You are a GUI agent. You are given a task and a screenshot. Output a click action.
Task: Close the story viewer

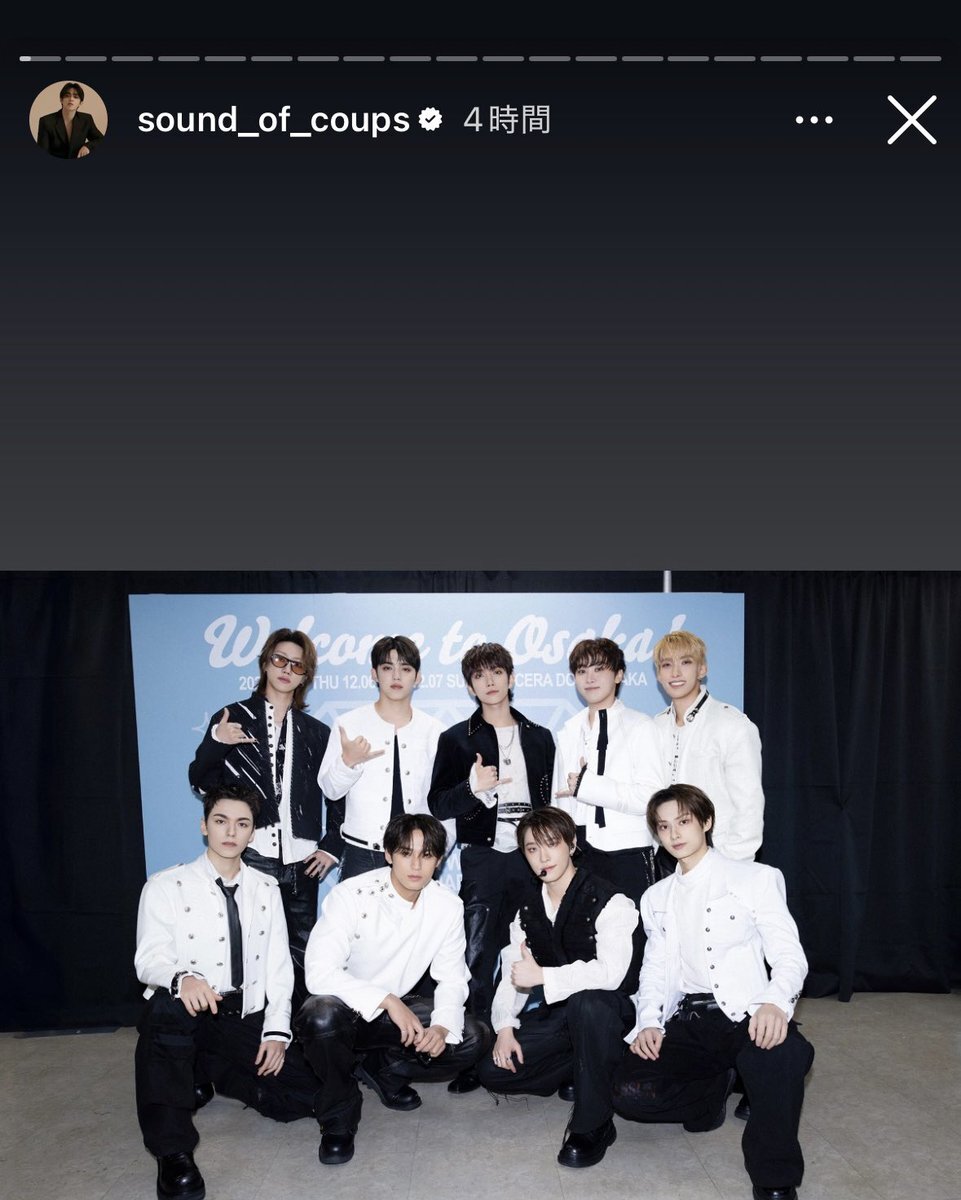tap(911, 120)
